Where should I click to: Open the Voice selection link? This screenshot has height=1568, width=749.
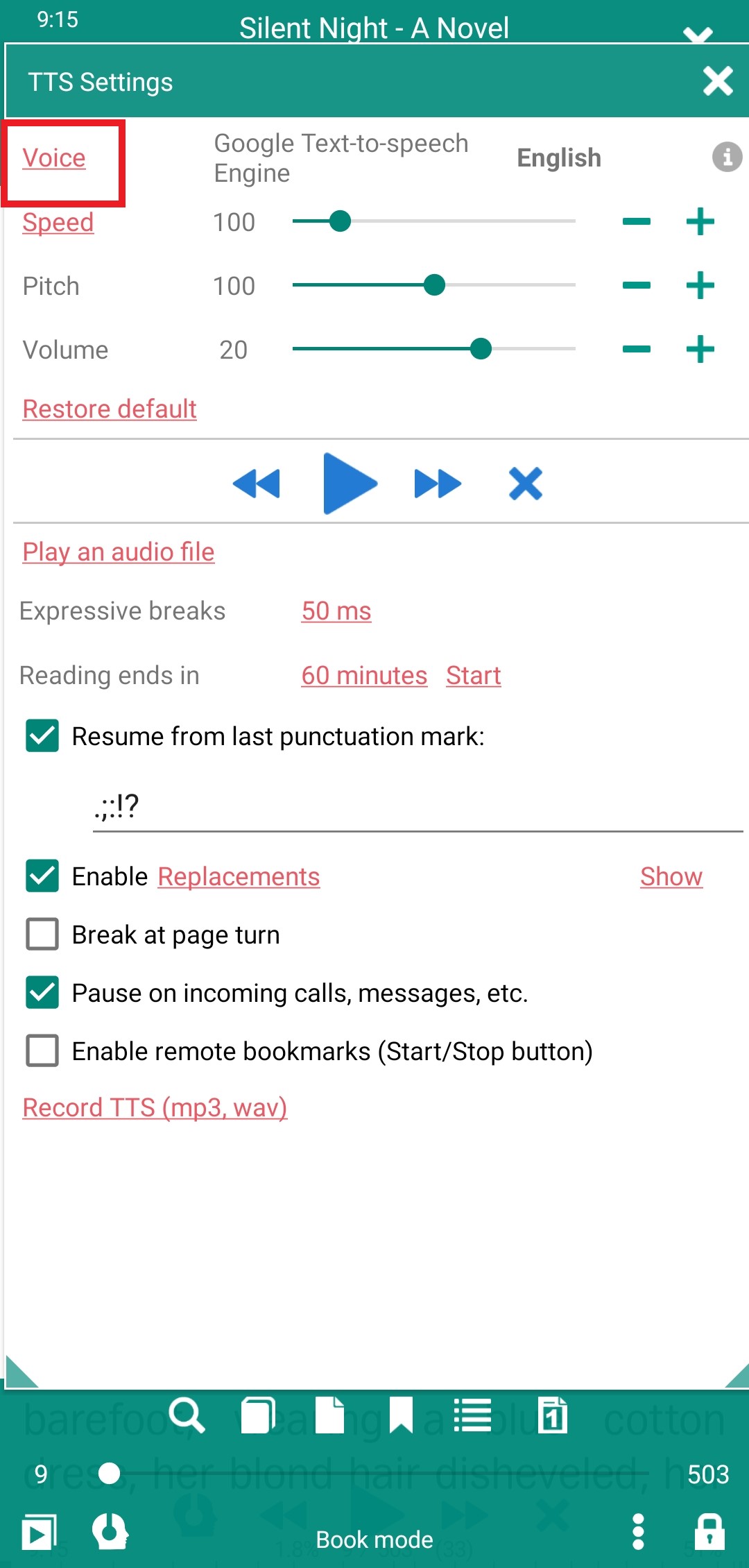point(54,158)
